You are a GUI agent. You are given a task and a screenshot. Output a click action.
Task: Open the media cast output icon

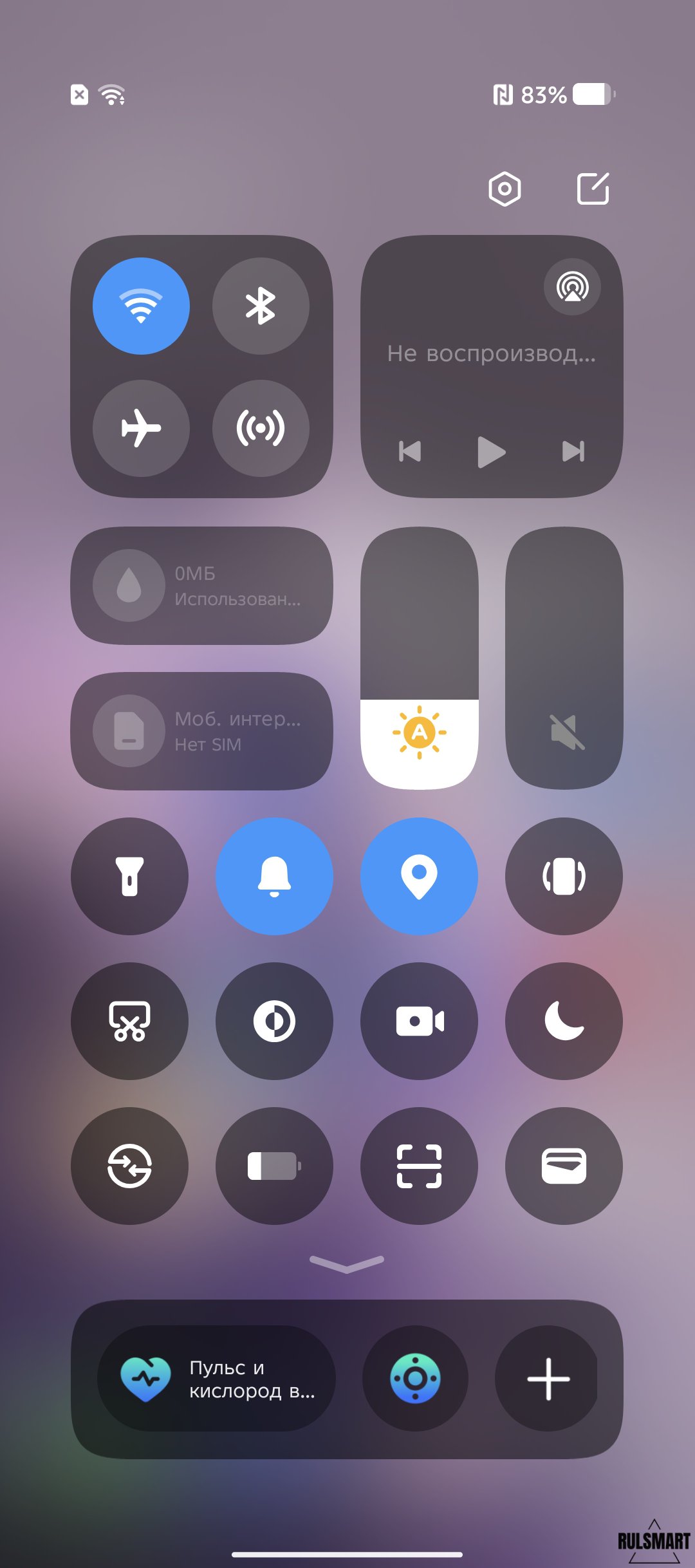pos(572,287)
